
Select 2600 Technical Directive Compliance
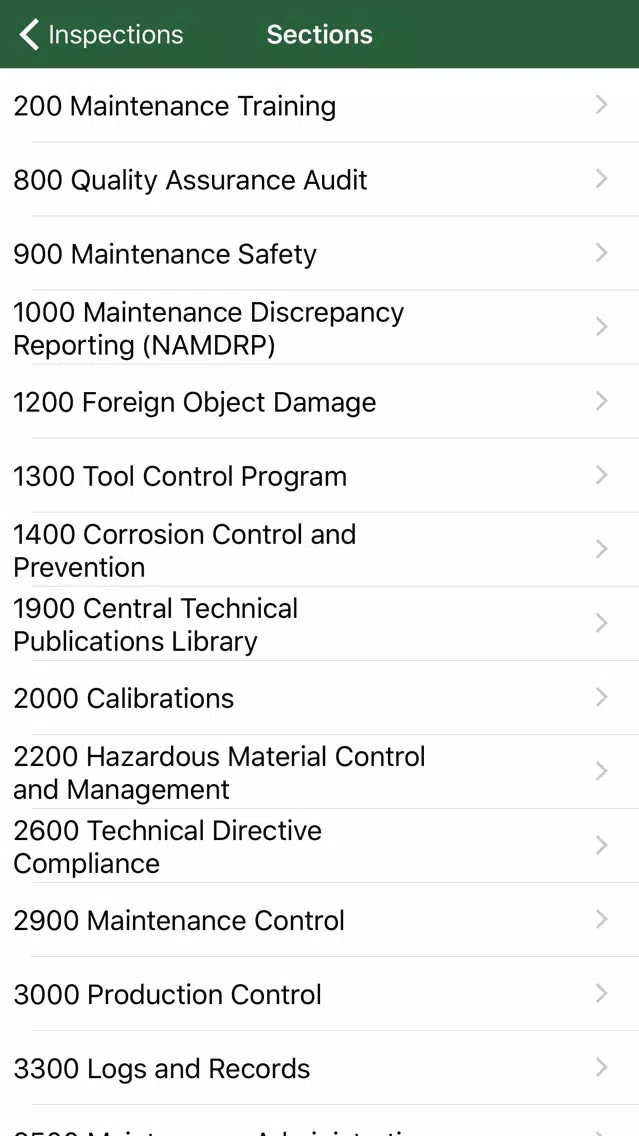coord(320,845)
